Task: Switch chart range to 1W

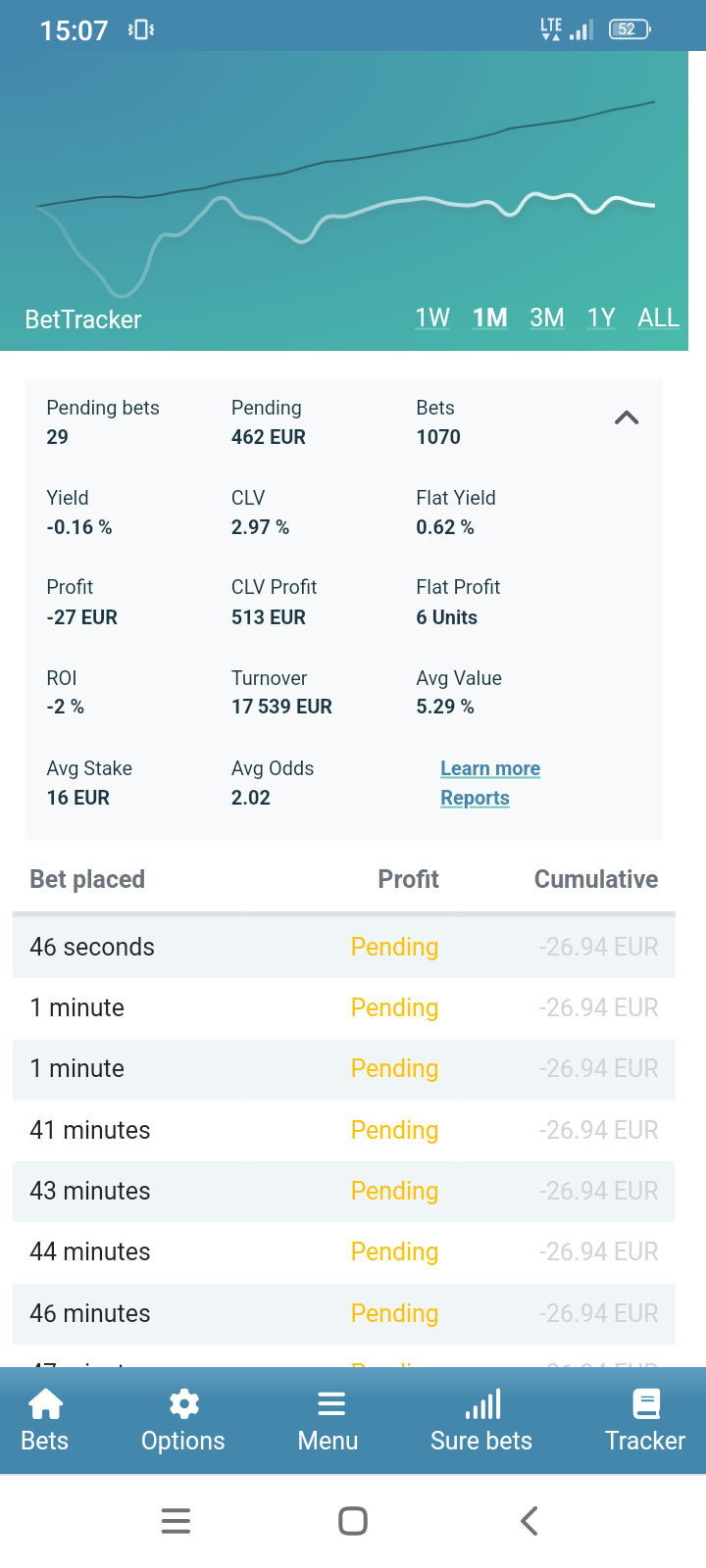Action: [432, 318]
